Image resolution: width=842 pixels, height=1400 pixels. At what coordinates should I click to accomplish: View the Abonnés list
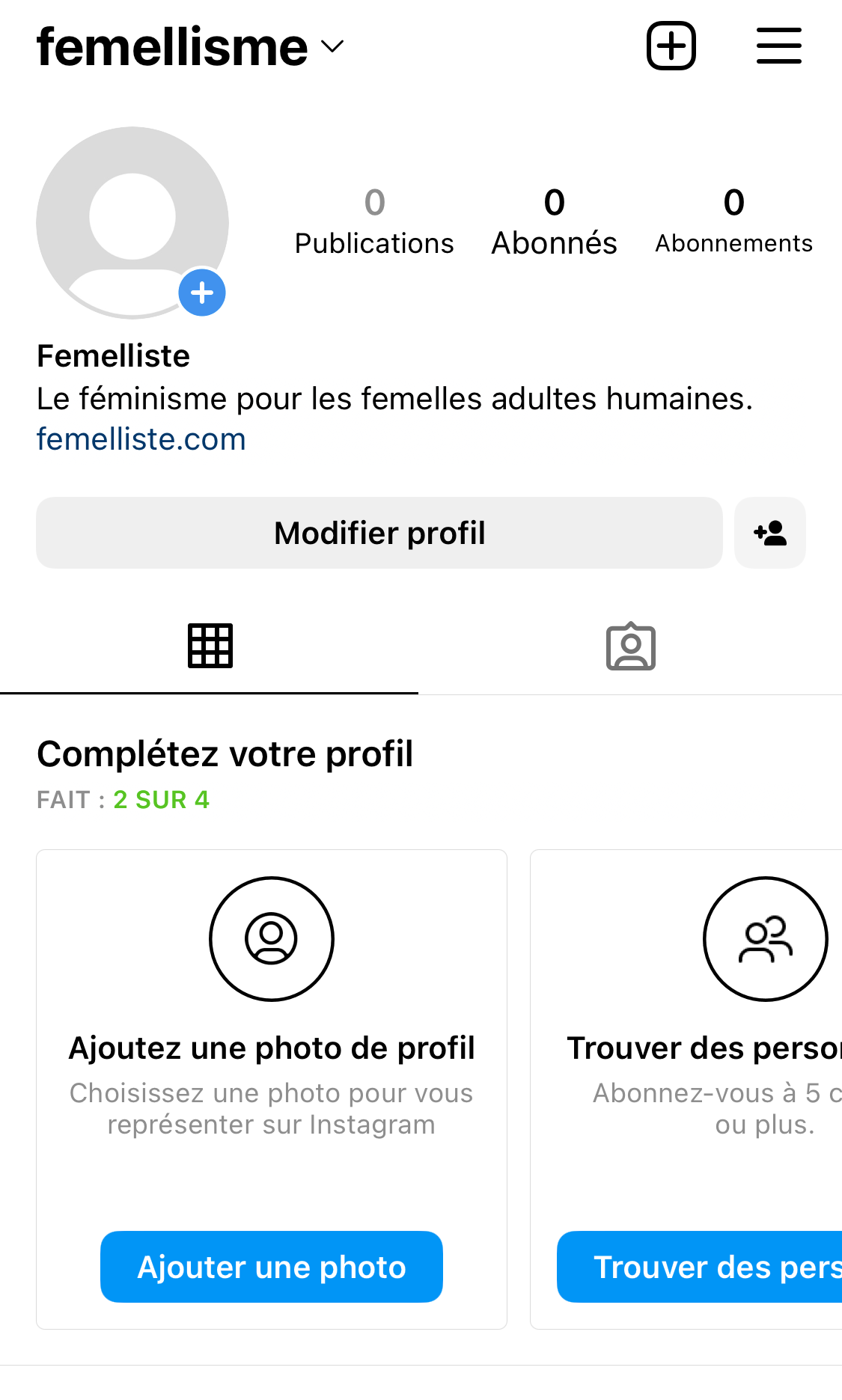(x=554, y=222)
